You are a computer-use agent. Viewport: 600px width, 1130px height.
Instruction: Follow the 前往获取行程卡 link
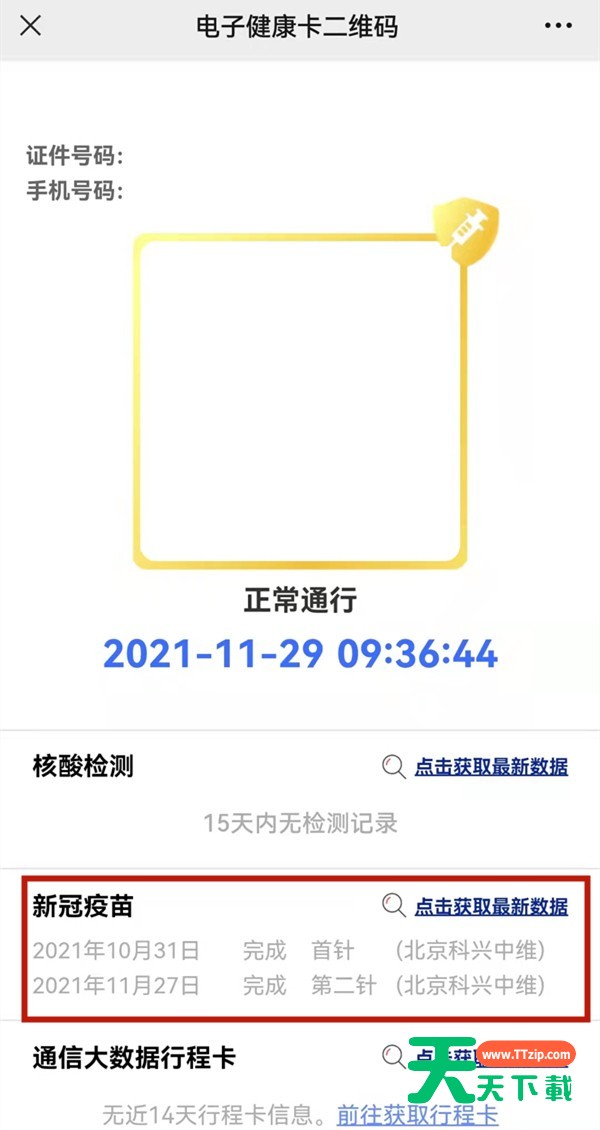[x=417, y=1114]
